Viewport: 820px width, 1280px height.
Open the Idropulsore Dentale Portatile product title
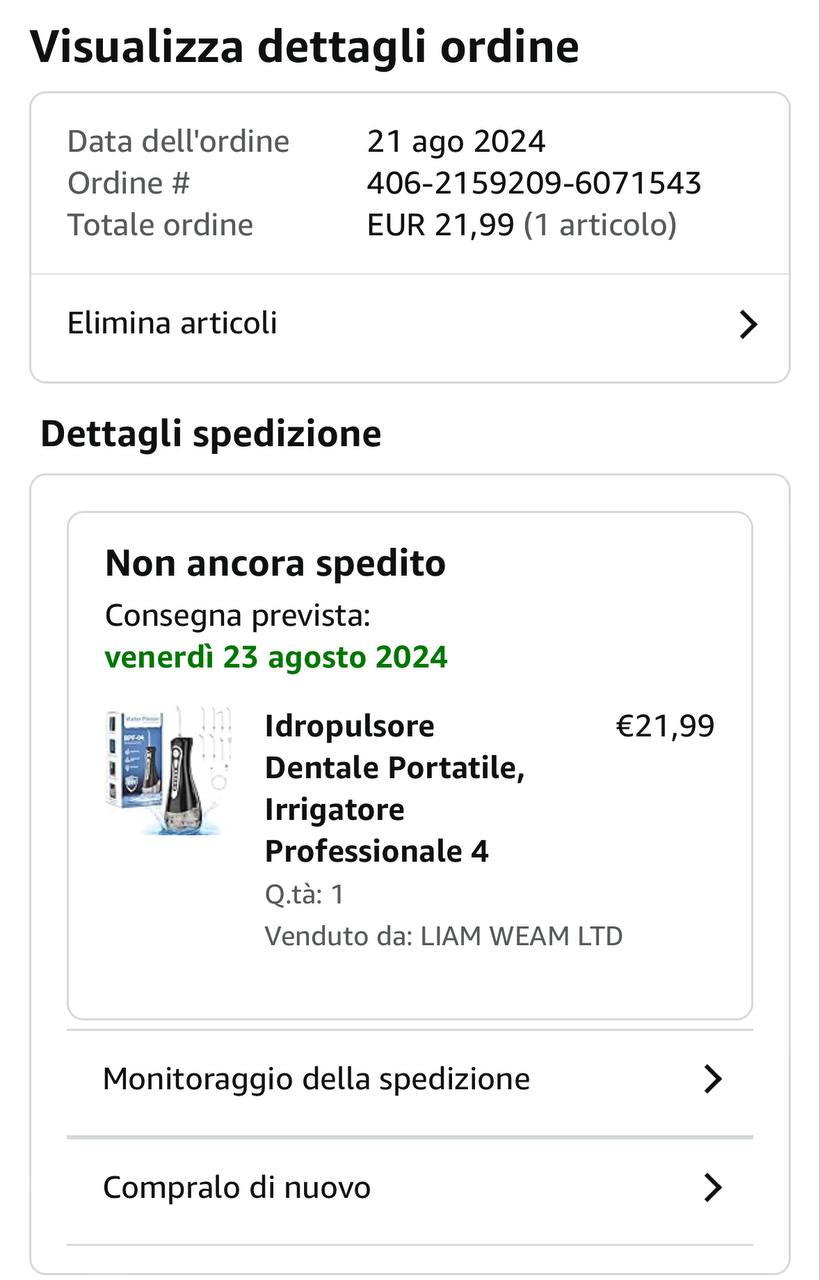click(394, 788)
